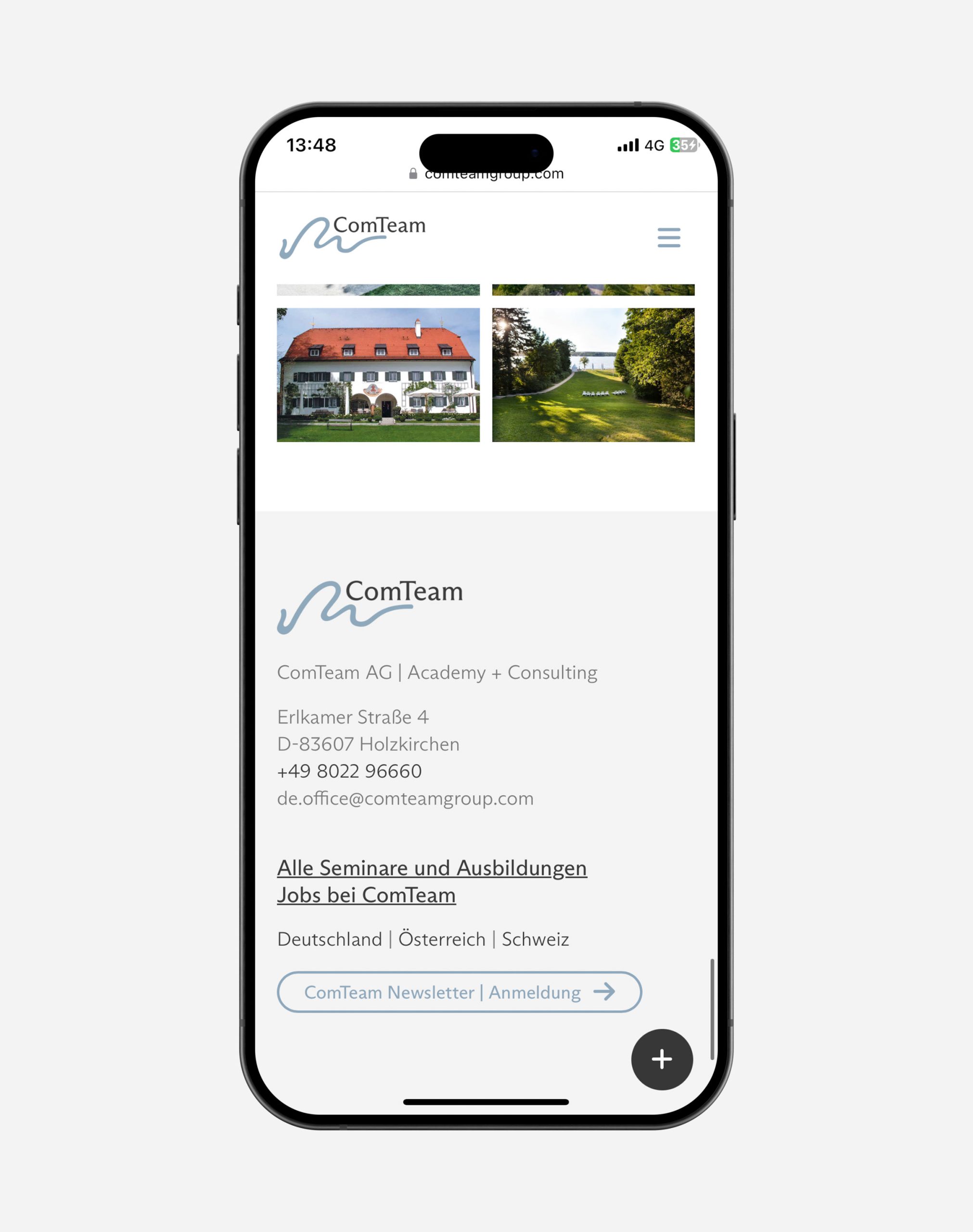Sign up via ComTeam Newsletter Anmeldung button

tap(459, 992)
